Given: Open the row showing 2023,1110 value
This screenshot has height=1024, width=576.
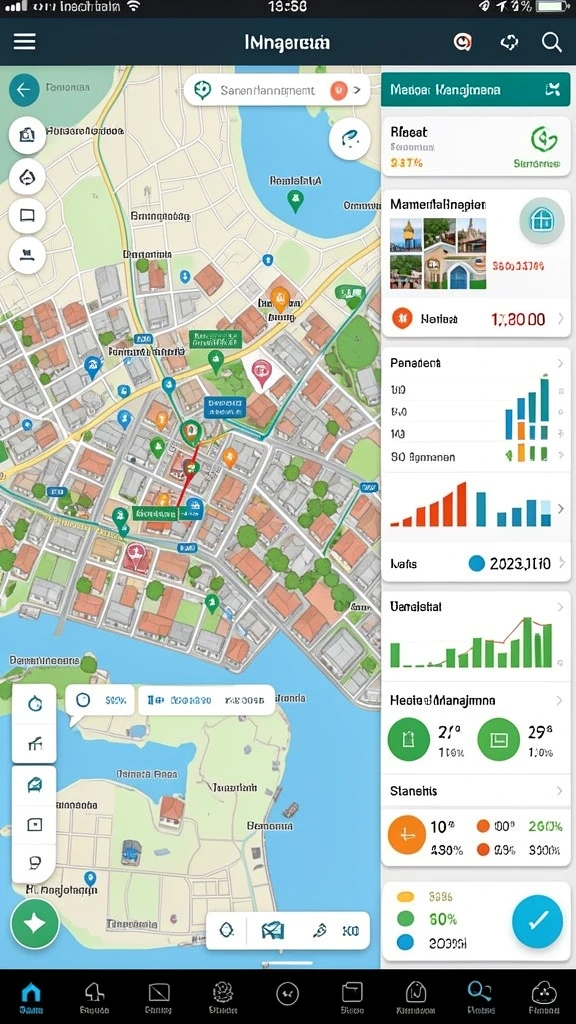Looking at the screenshot, I should 475,563.
